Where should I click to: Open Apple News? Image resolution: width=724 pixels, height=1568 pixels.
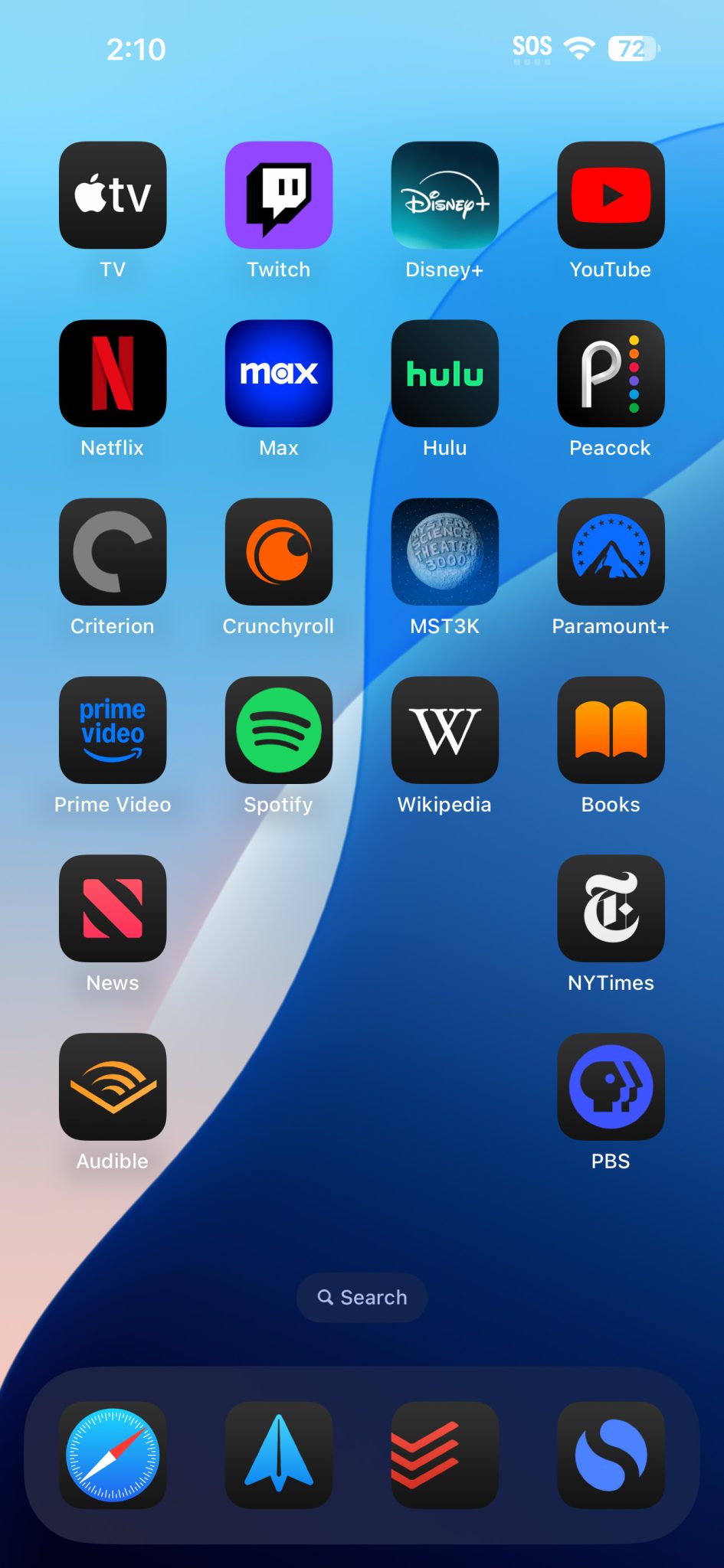point(112,908)
